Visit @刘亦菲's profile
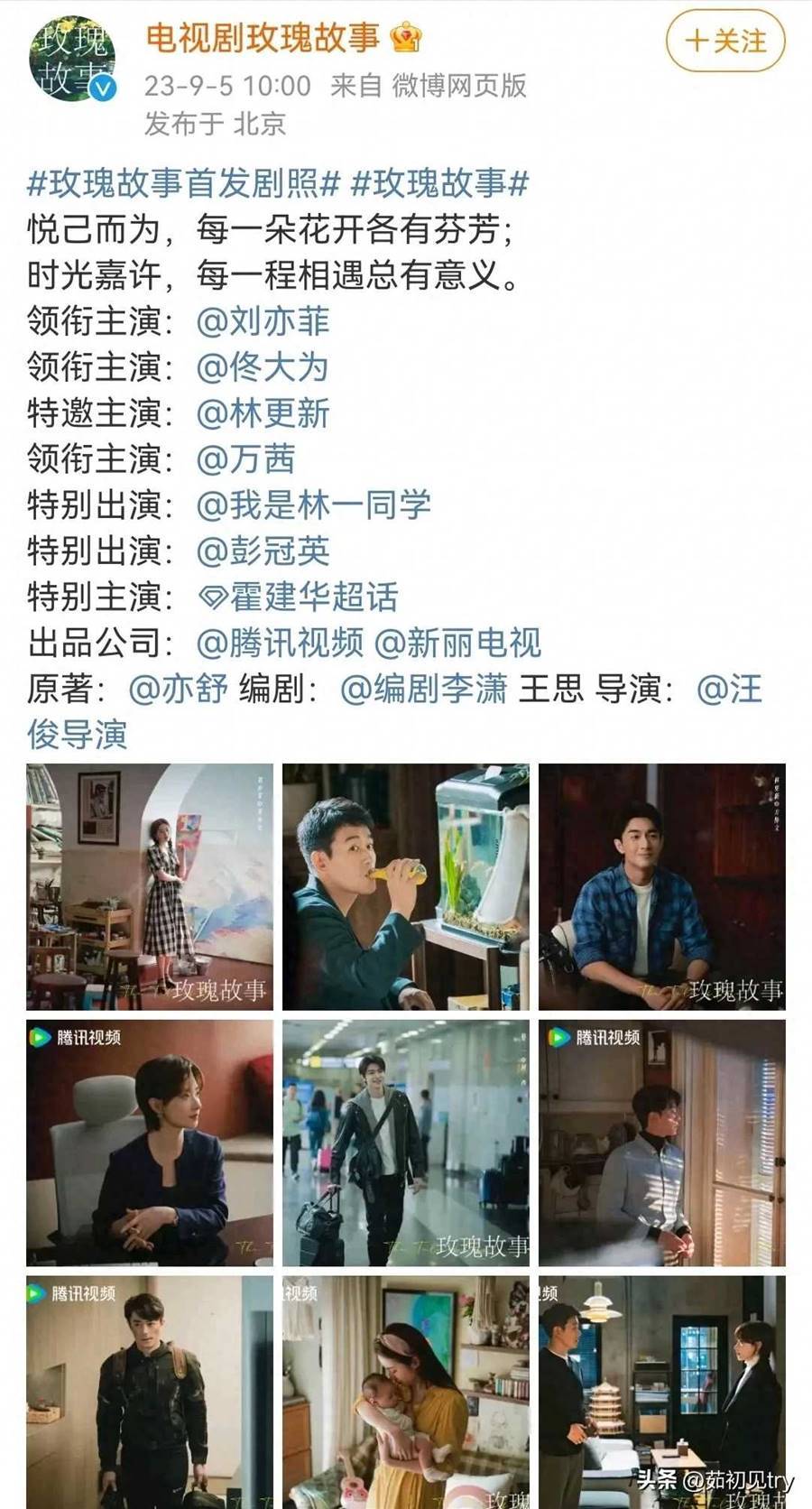Viewport: 812px width, 1509px height. click(x=263, y=321)
